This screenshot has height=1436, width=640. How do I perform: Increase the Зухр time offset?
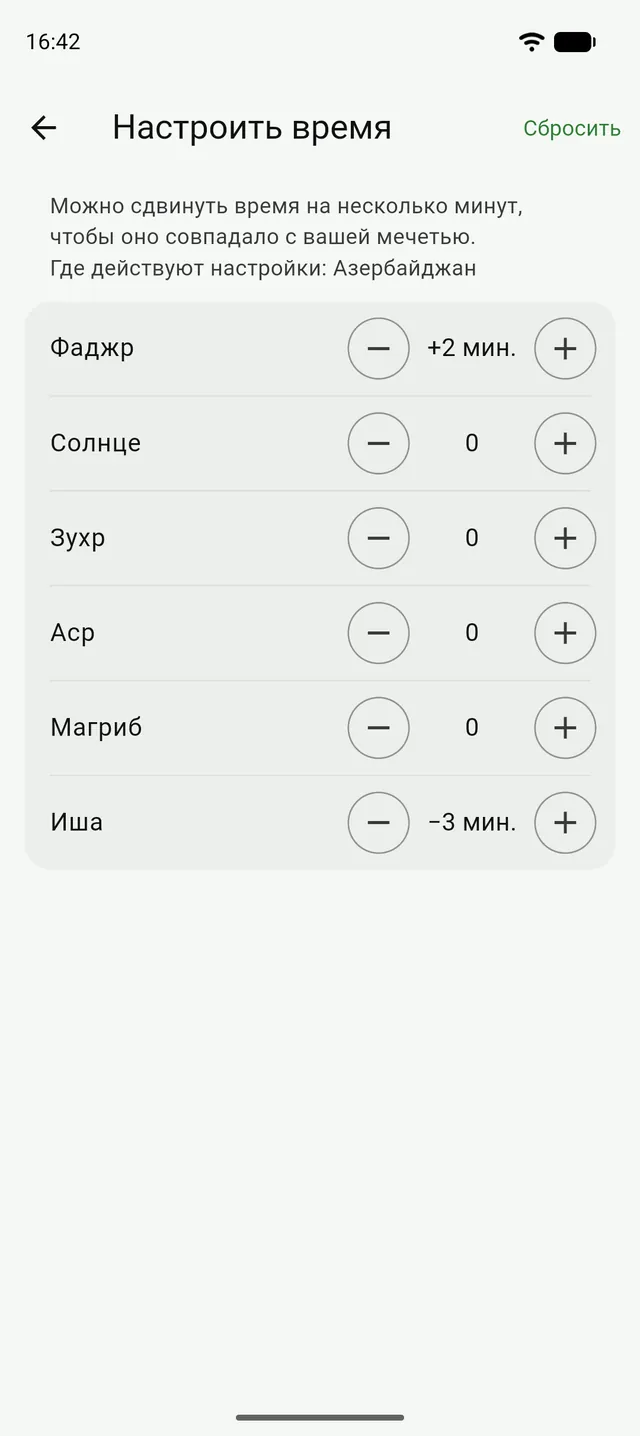click(565, 538)
